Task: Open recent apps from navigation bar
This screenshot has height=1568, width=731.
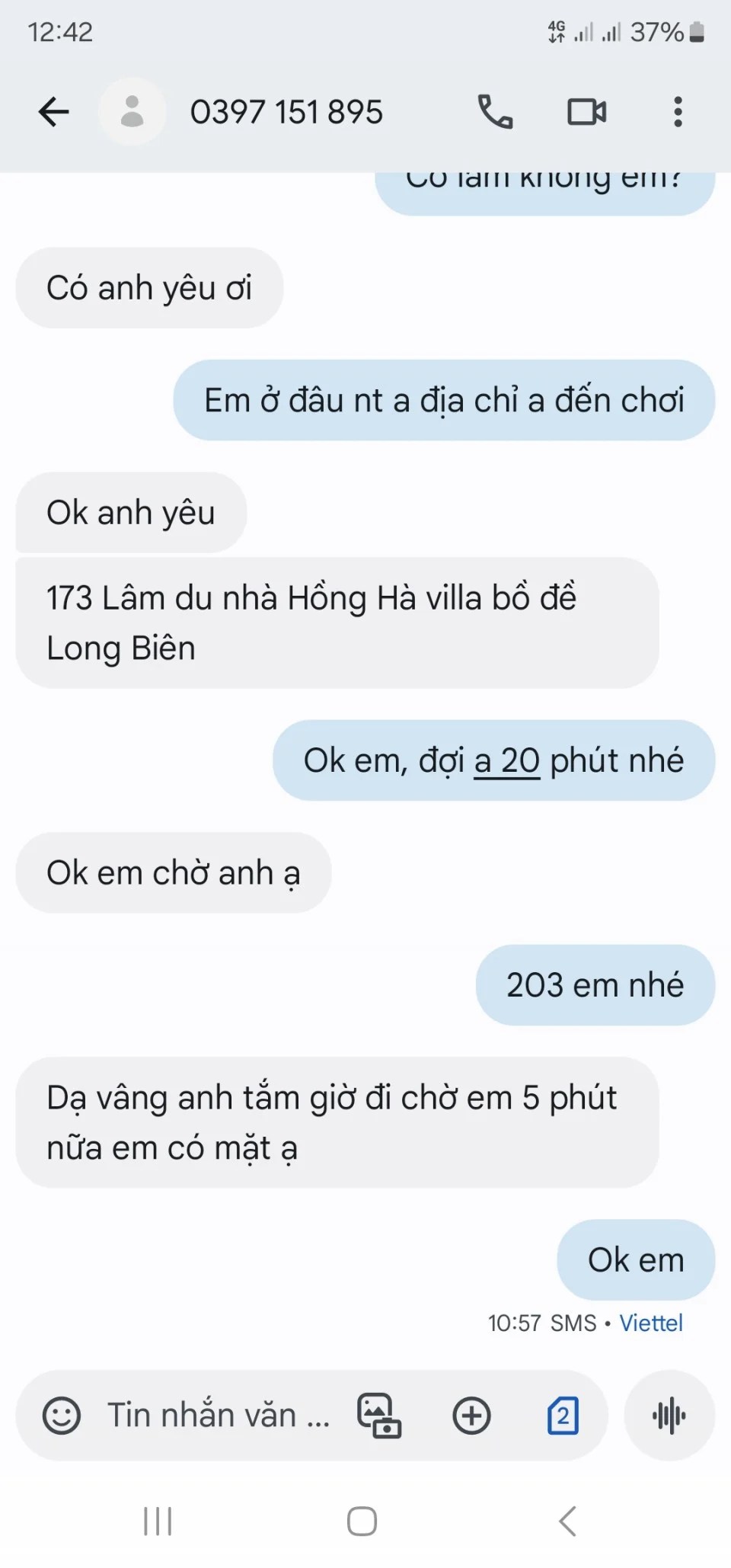Action: (x=158, y=1522)
